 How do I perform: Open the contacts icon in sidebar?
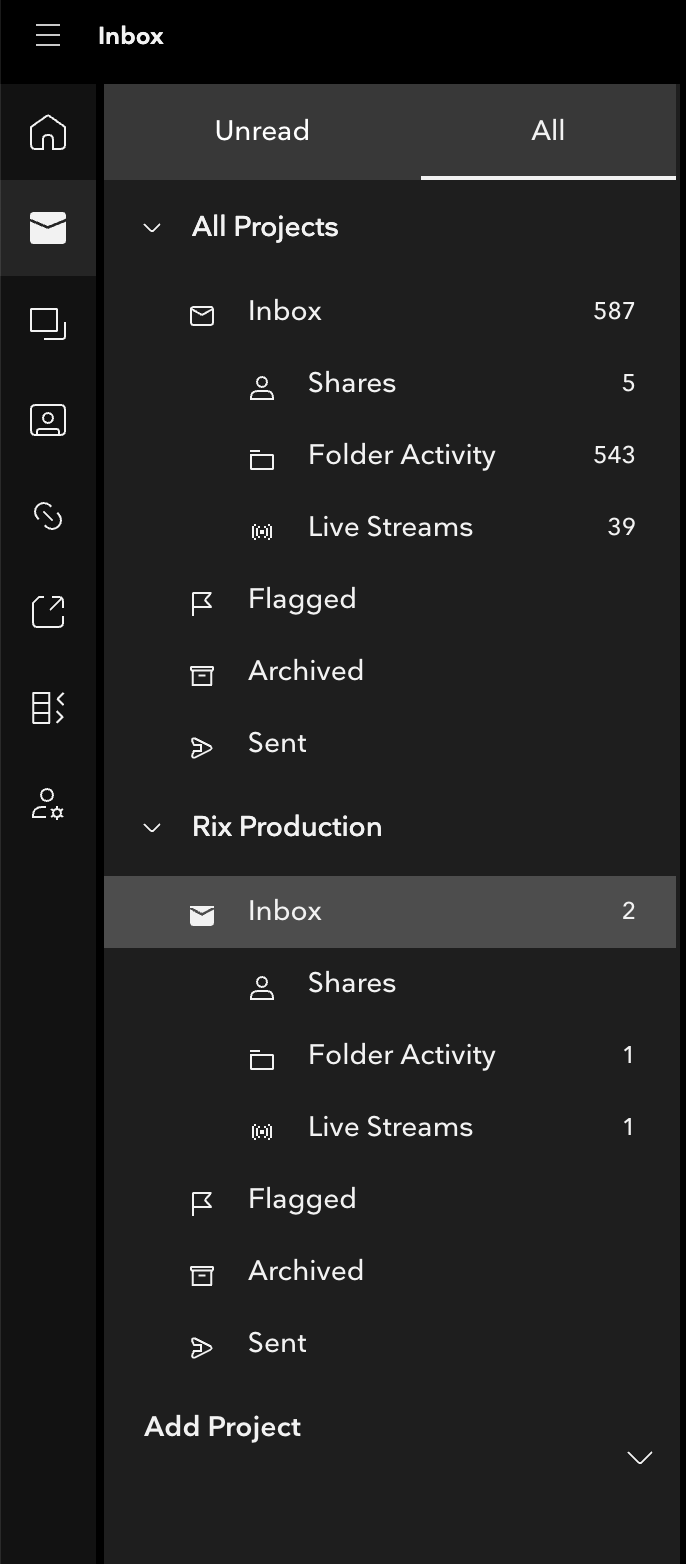tap(48, 420)
